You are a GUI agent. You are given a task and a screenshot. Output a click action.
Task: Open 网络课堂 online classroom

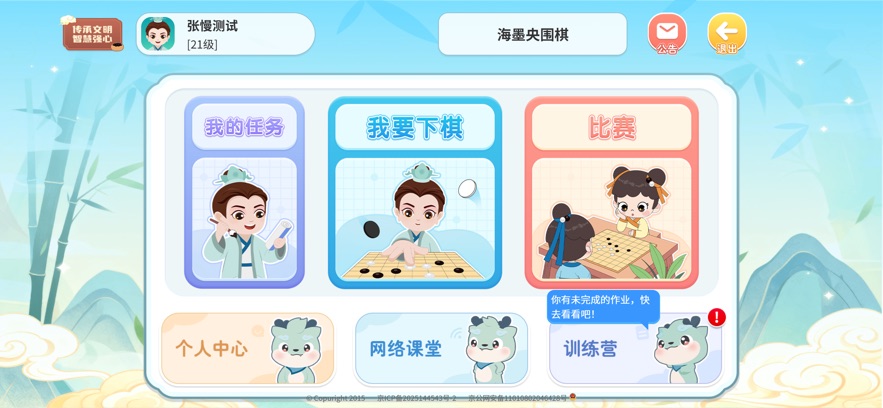(x=441, y=349)
